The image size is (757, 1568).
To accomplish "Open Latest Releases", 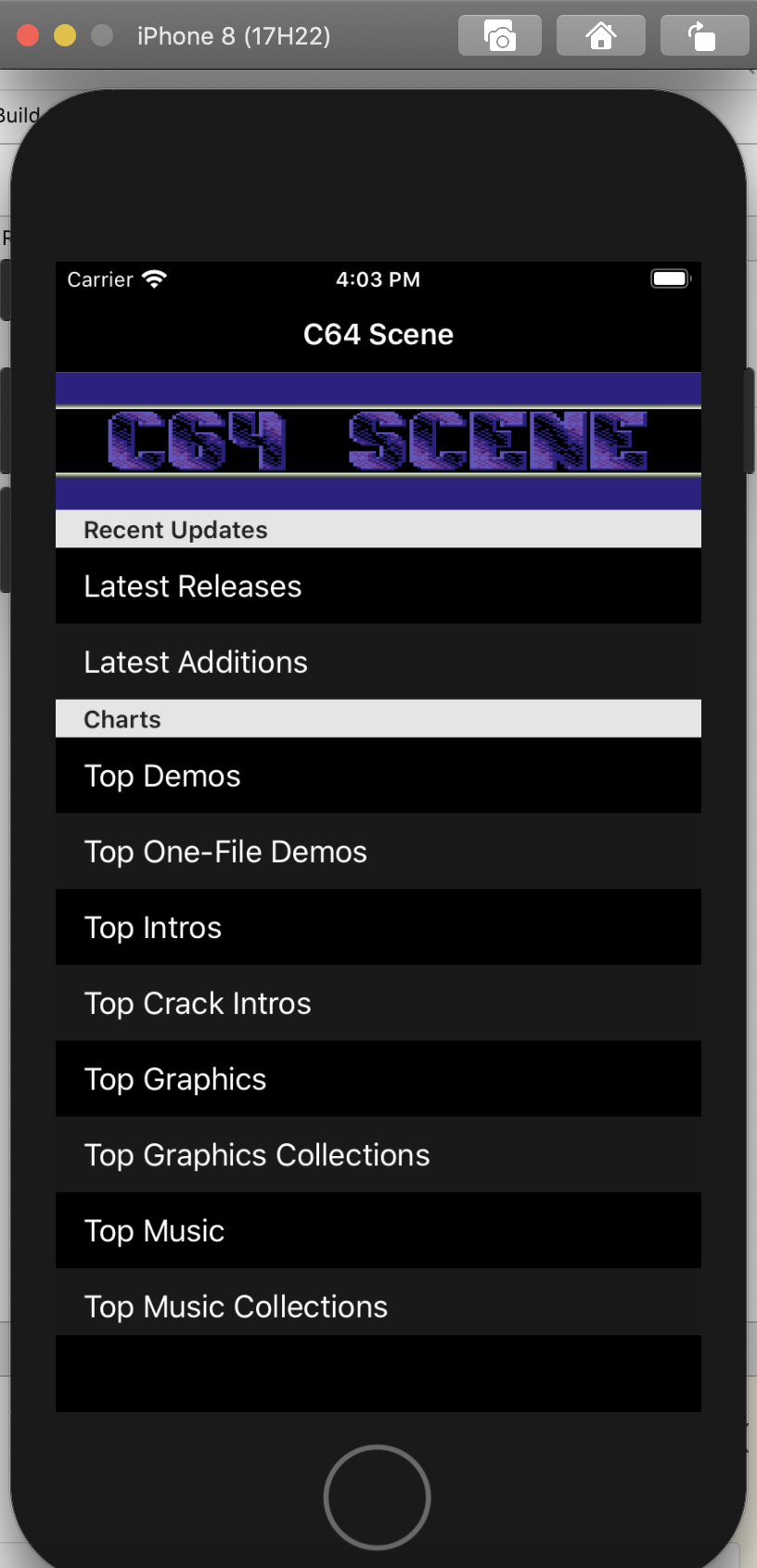I will pos(378,585).
